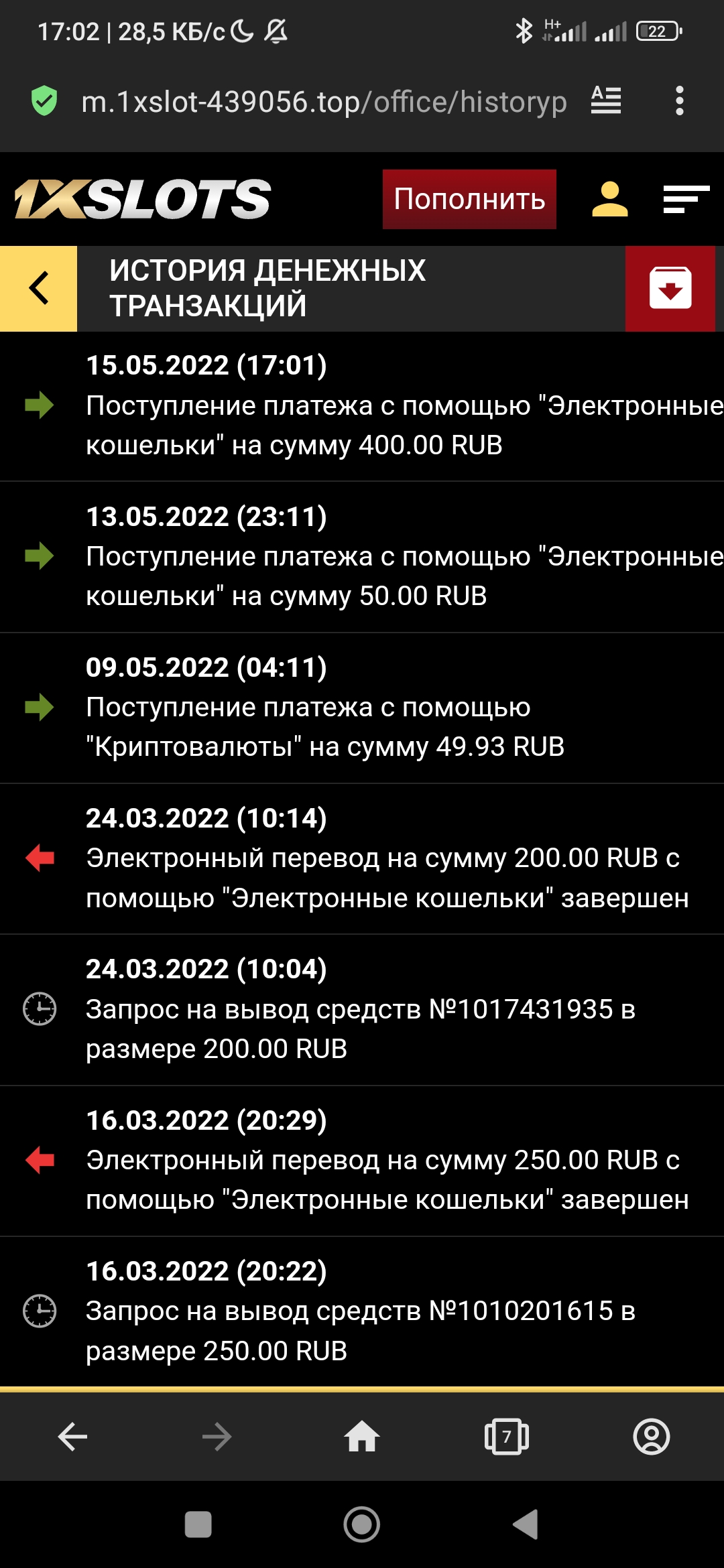The height and width of the screenshot is (1568, 724).
Task: Go to the browser home page
Action: pyautogui.click(x=362, y=1437)
